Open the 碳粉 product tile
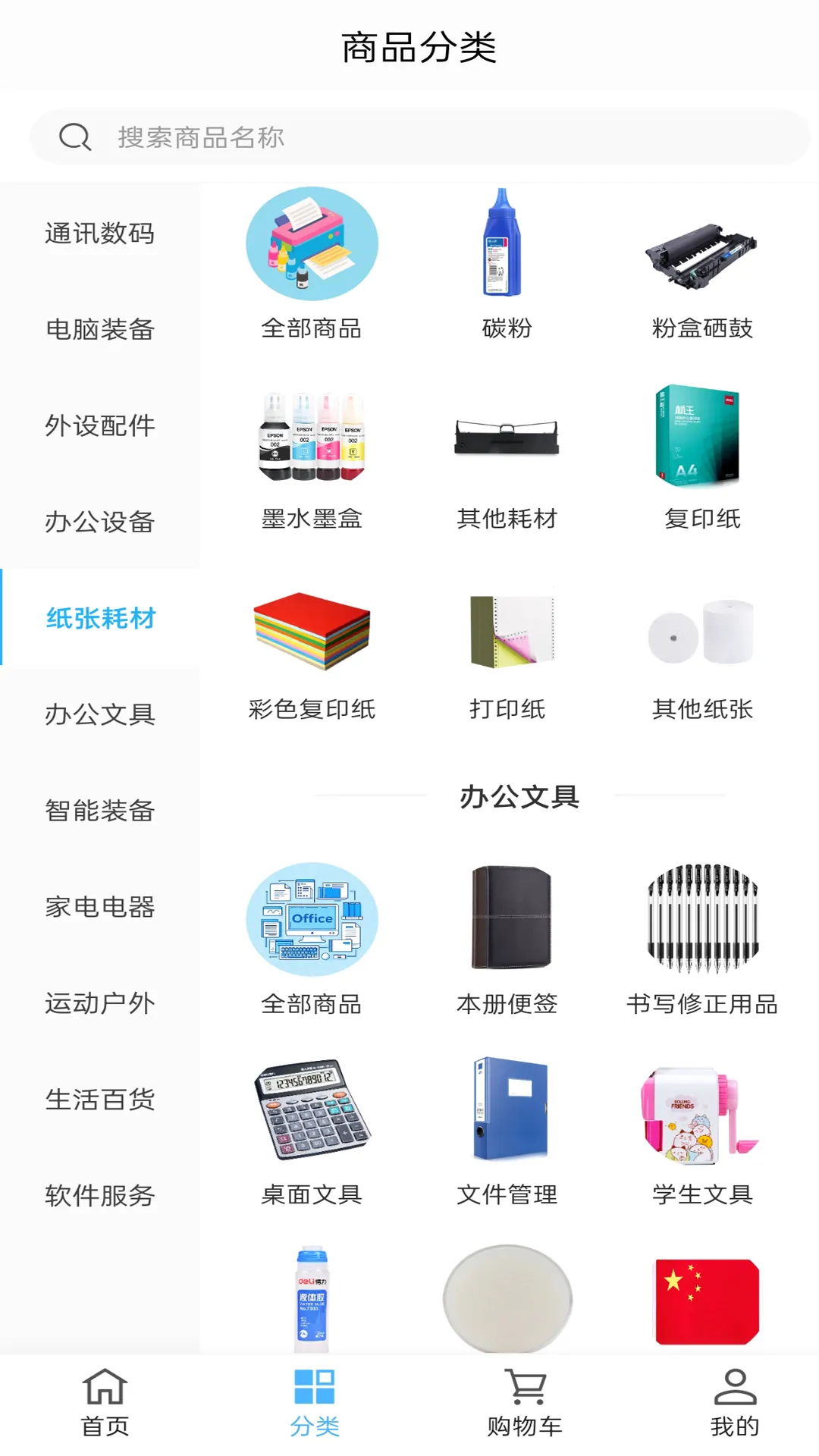Screen dimensions: 819x1456 (507, 264)
